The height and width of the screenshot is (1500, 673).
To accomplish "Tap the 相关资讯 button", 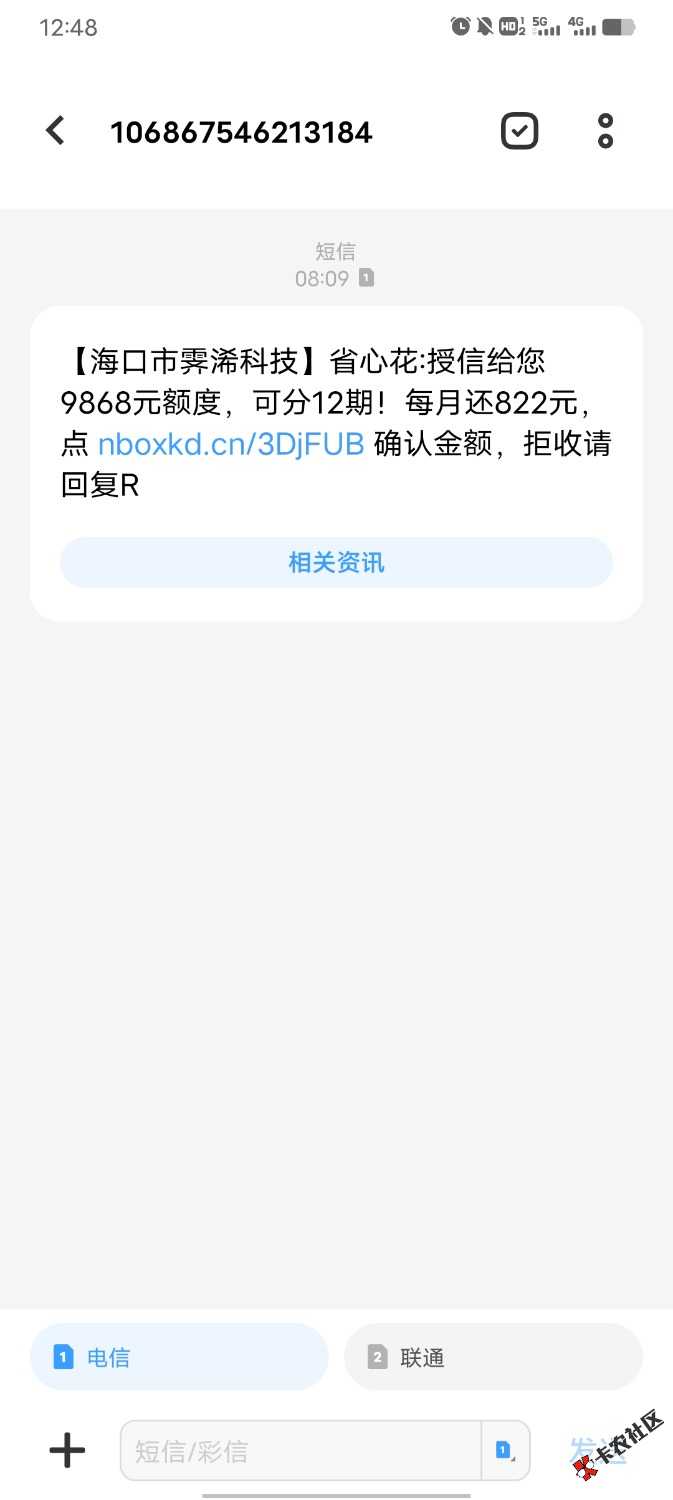I will click(x=336, y=563).
